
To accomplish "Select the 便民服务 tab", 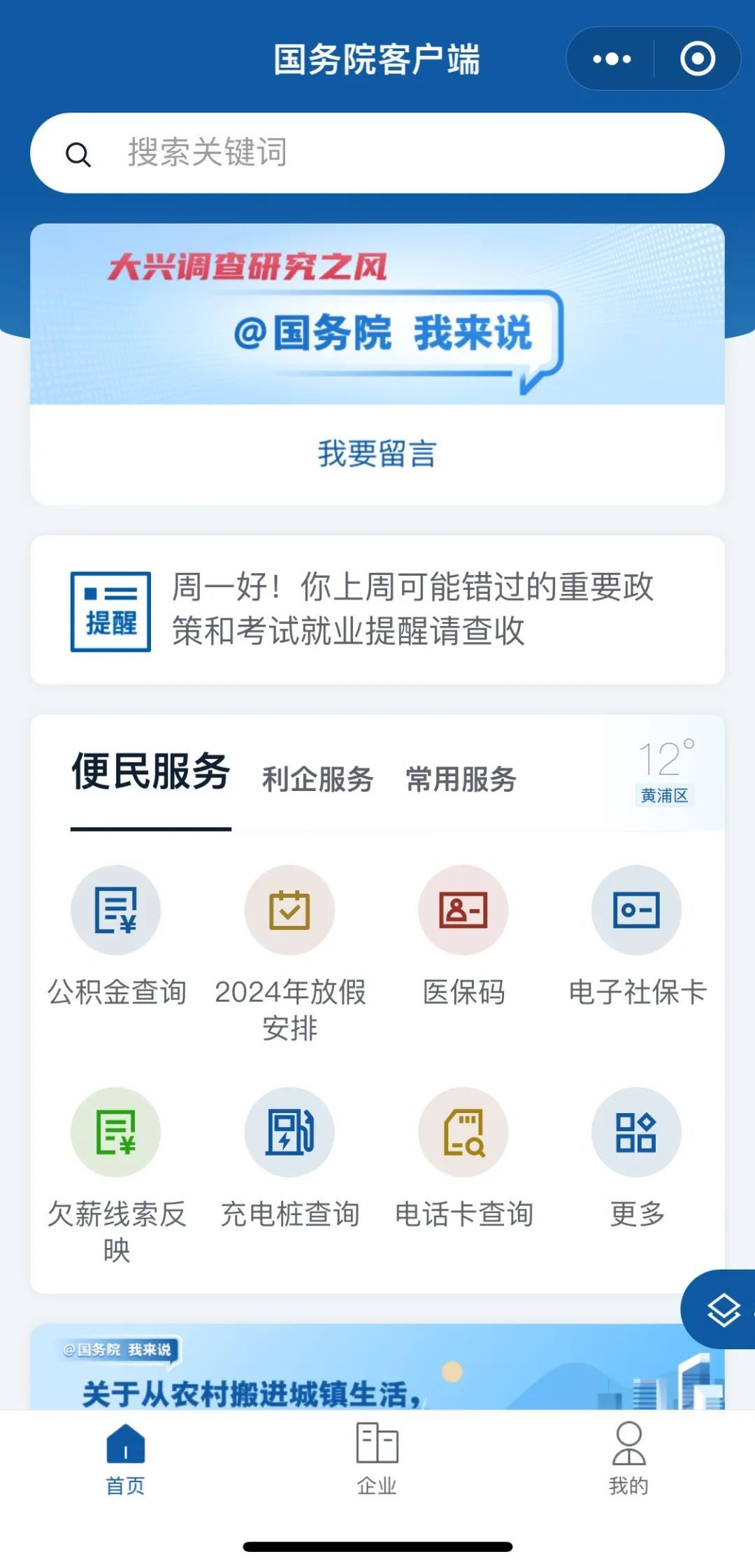I will [x=151, y=773].
